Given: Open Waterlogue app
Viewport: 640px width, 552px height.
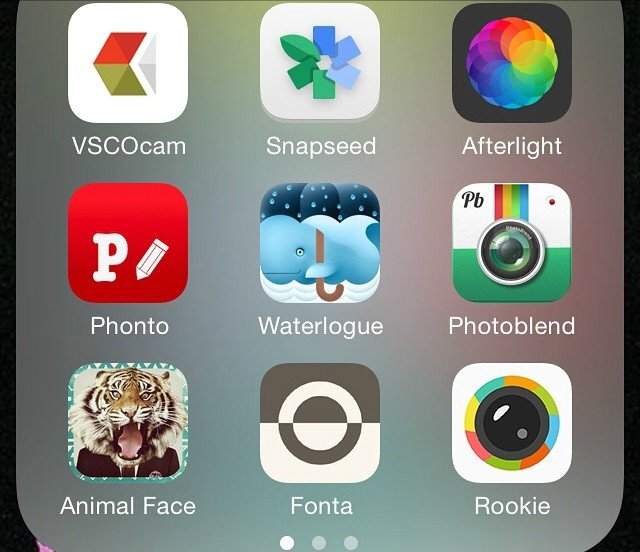Looking at the screenshot, I should pos(320,243).
